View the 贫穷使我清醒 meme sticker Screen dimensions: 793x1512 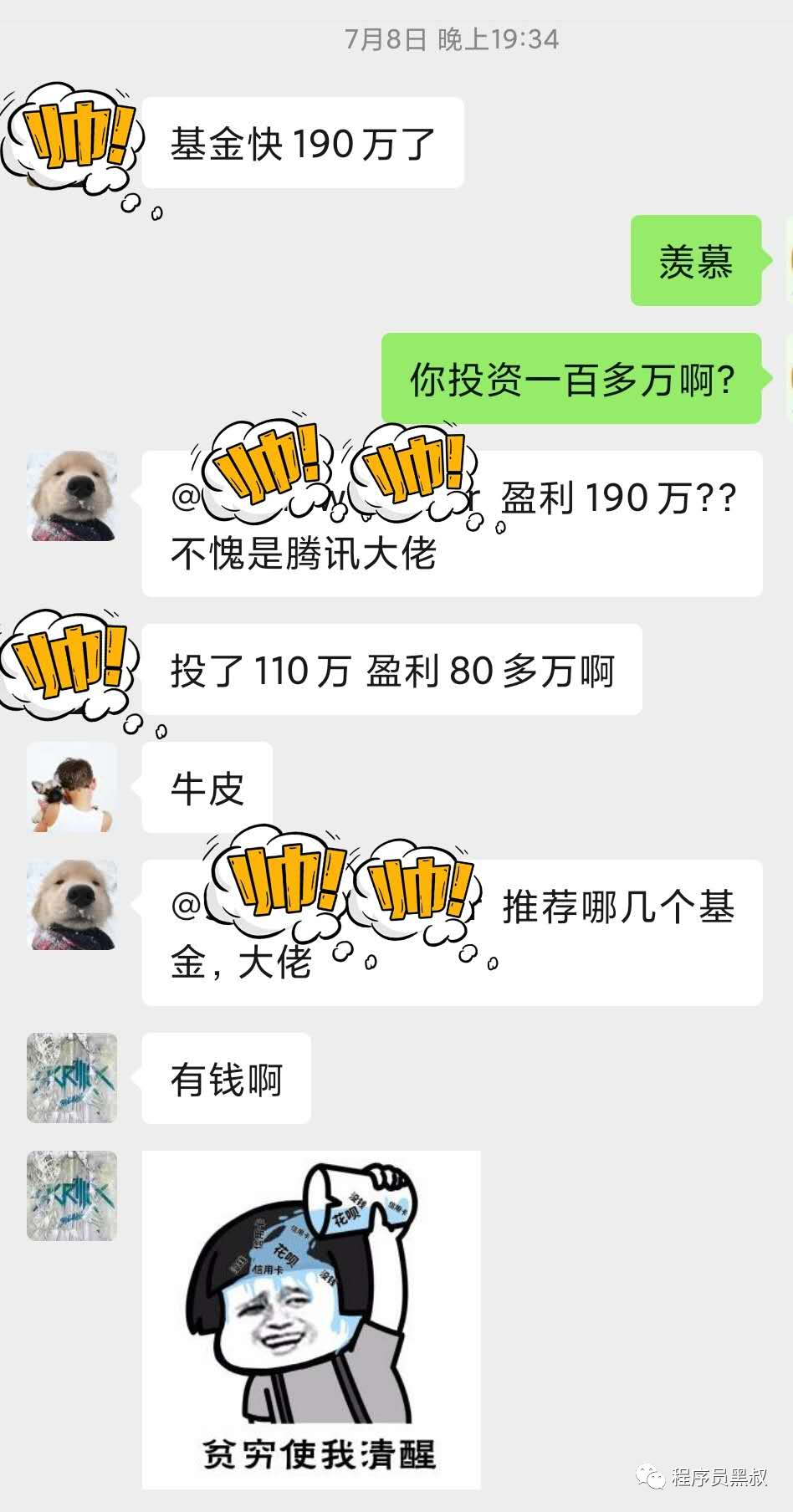311,1320
